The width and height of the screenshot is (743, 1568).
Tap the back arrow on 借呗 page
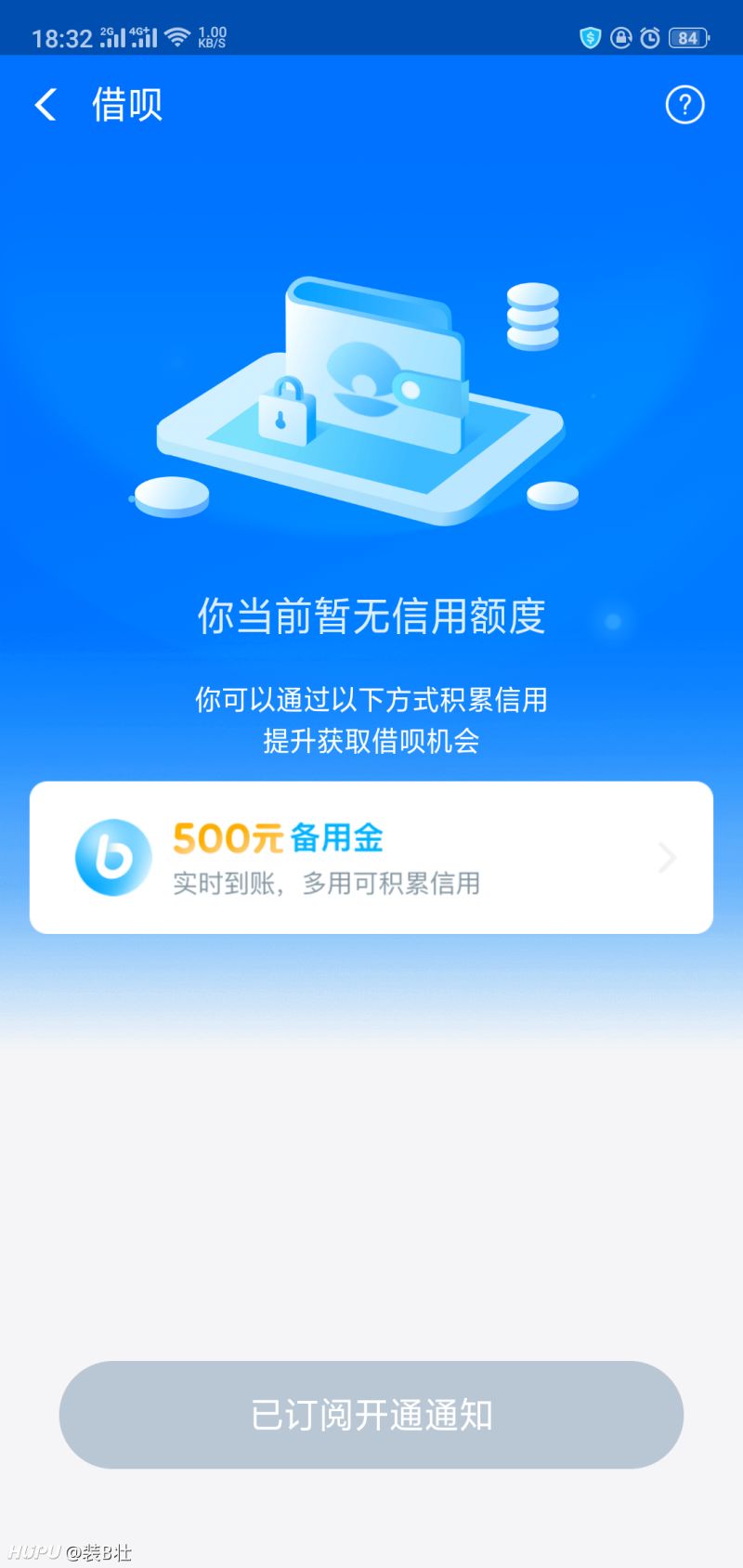point(46,104)
